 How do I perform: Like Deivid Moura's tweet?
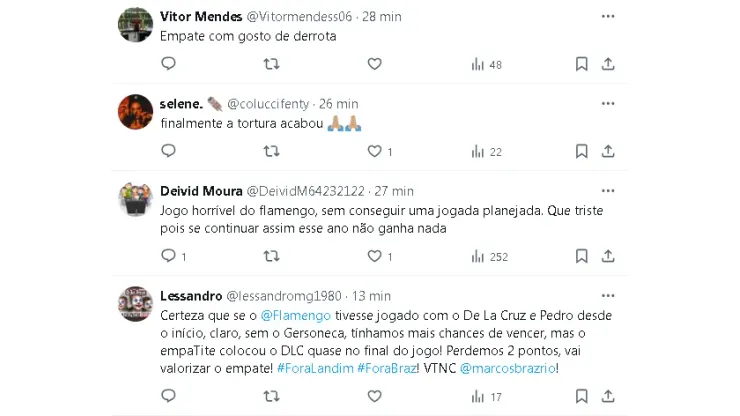coord(374,257)
